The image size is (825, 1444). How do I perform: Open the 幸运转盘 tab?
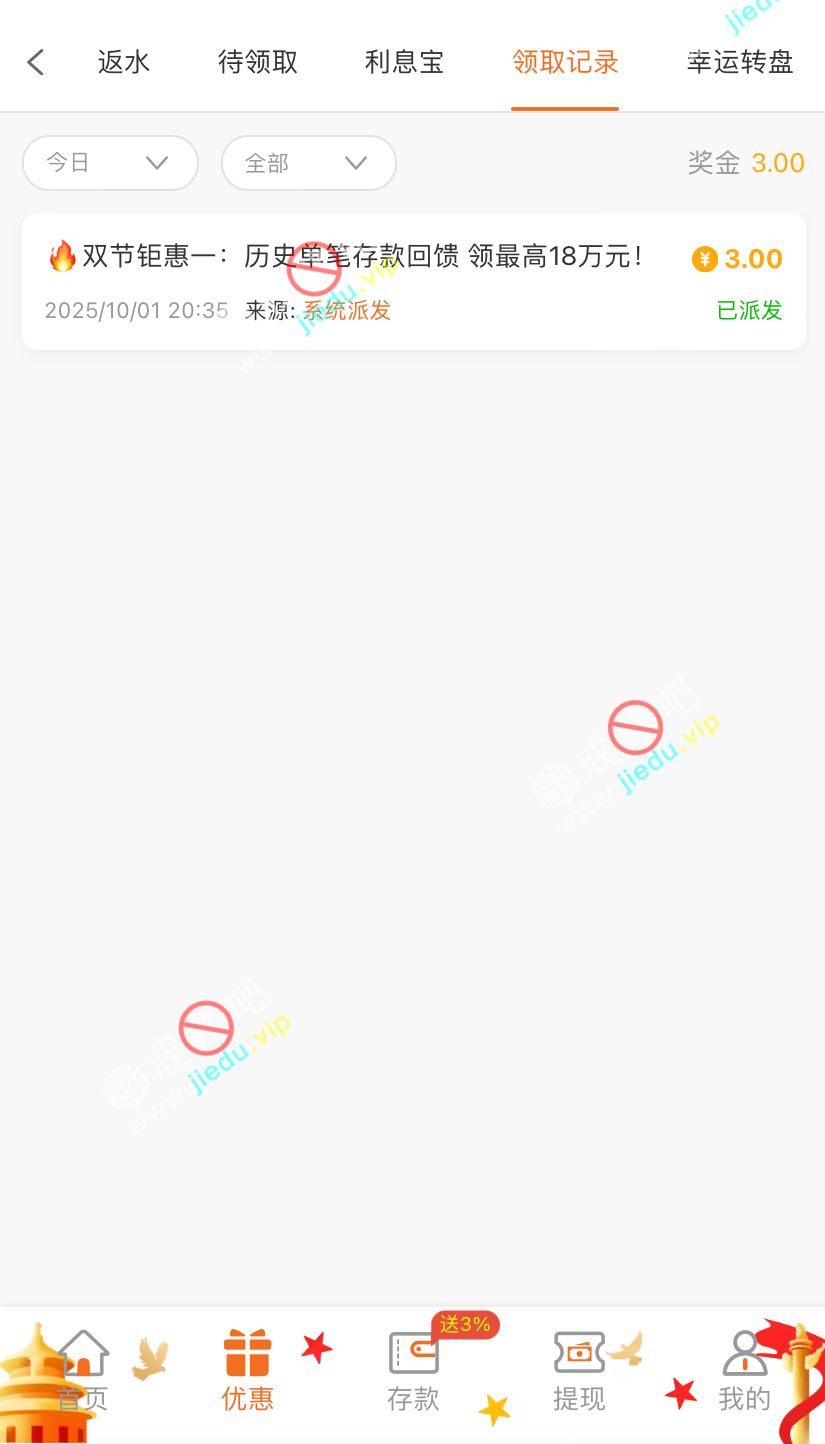pos(740,62)
